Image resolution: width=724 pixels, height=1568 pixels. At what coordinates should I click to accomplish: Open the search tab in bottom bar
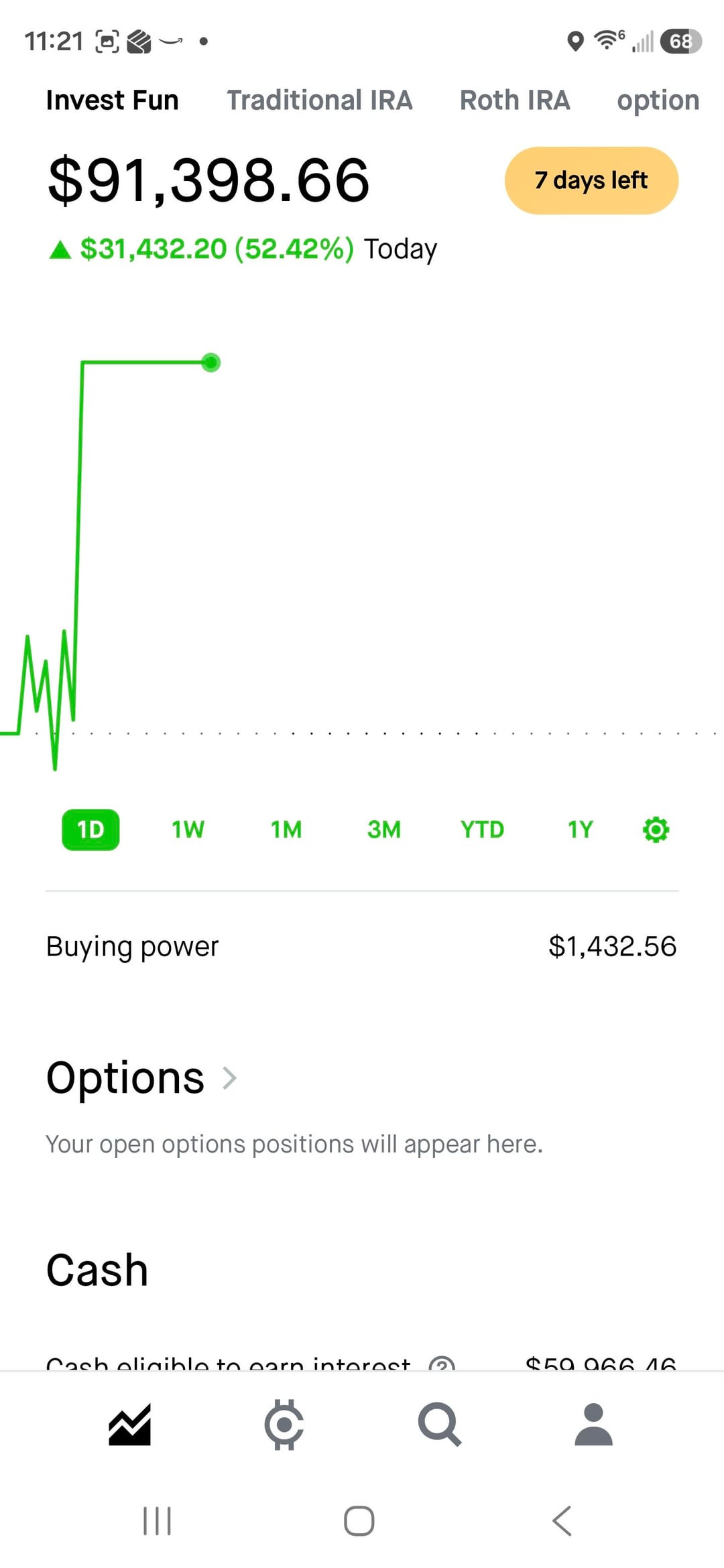439,1425
